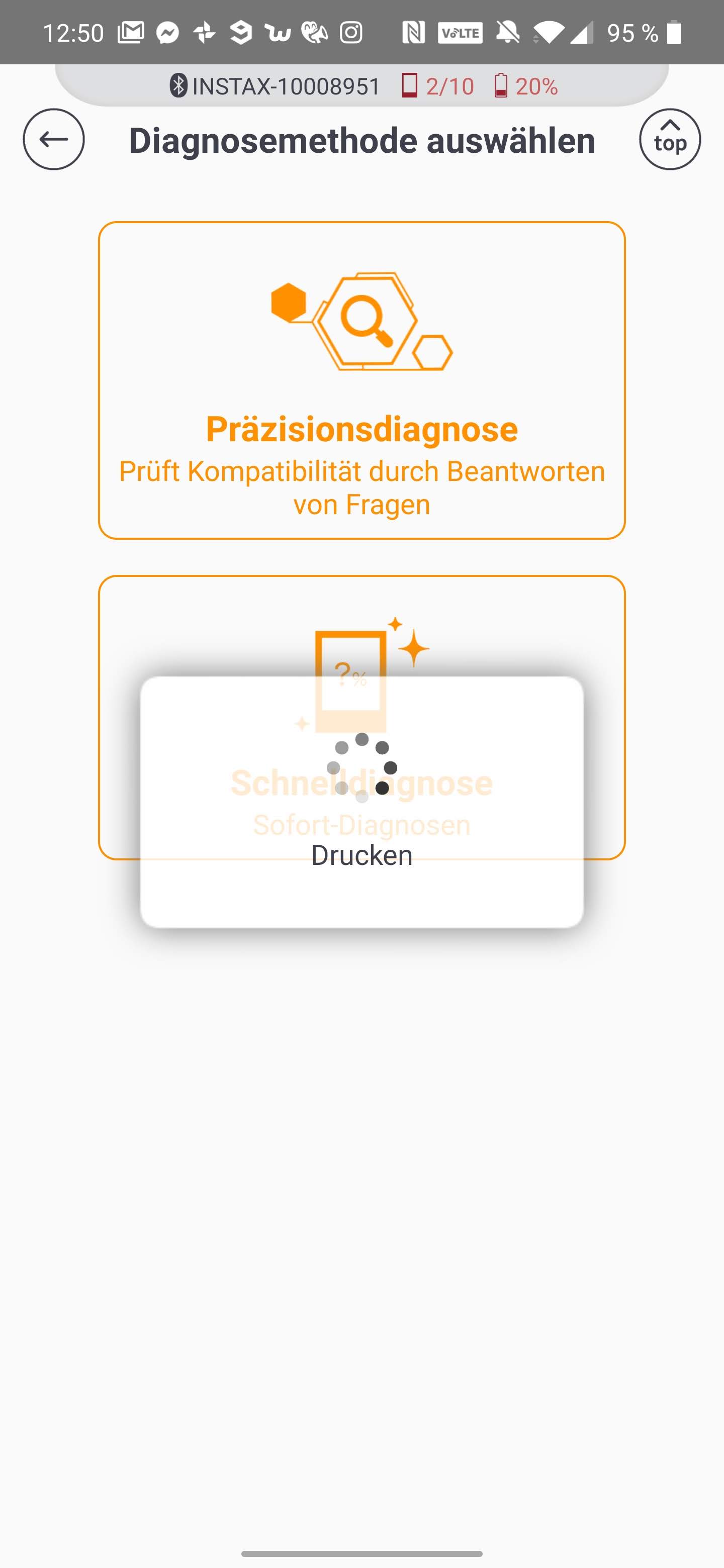Return to top via the top button
The height and width of the screenshot is (1568, 724).
[670, 139]
